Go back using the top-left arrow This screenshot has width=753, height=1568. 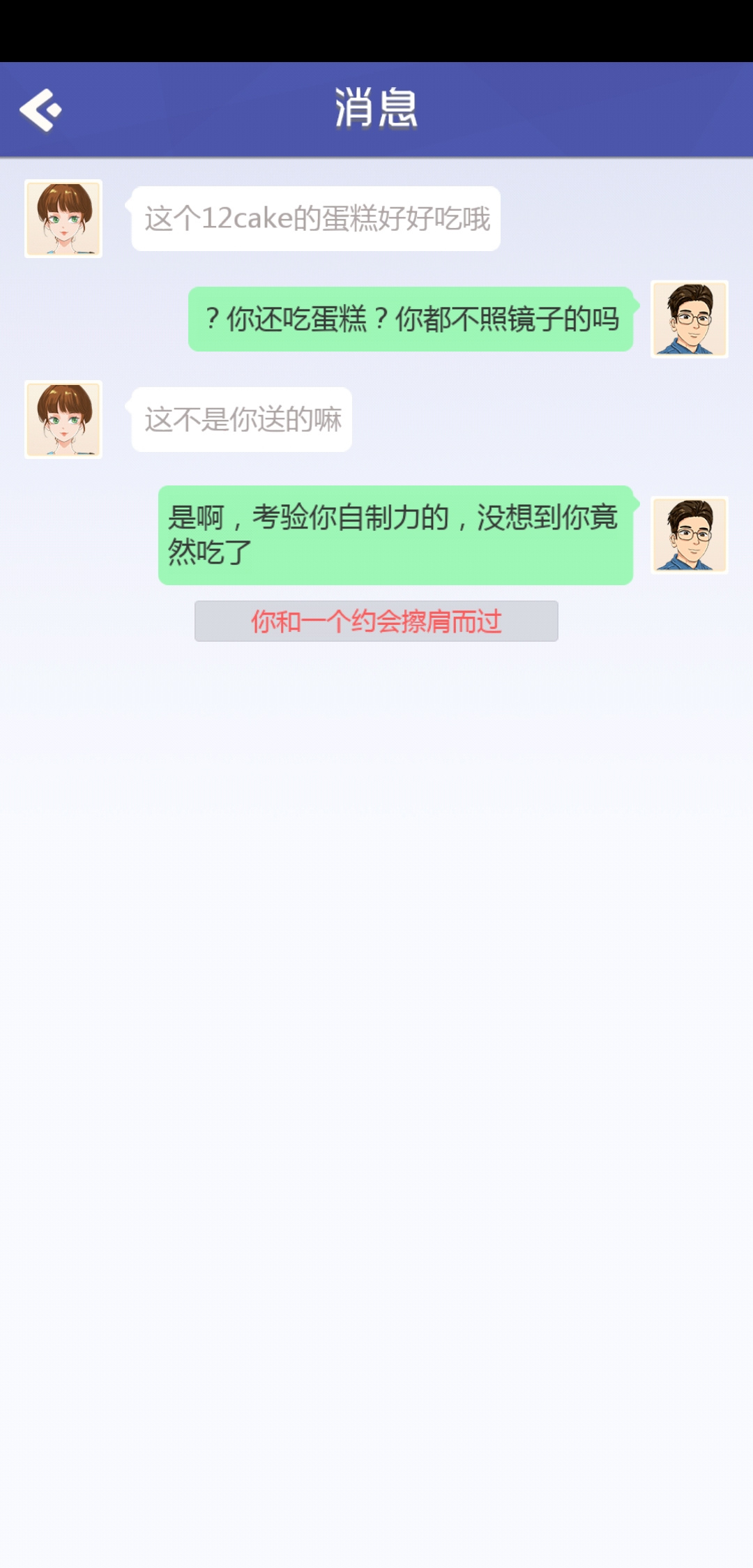(40, 110)
